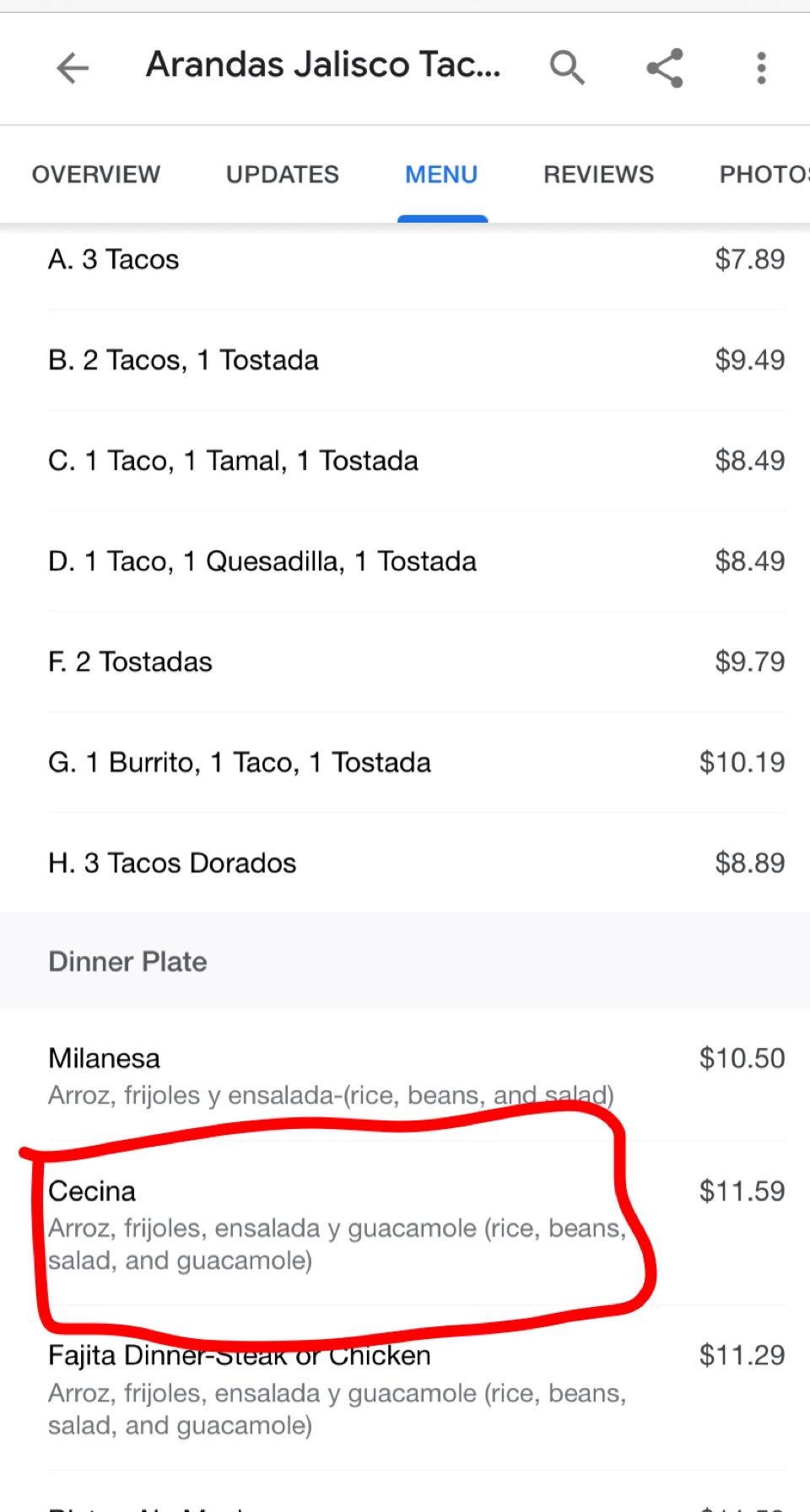The height and width of the screenshot is (1512, 810).
Task: Open the three-dot overflow menu
Action: (x=761, y=67)
